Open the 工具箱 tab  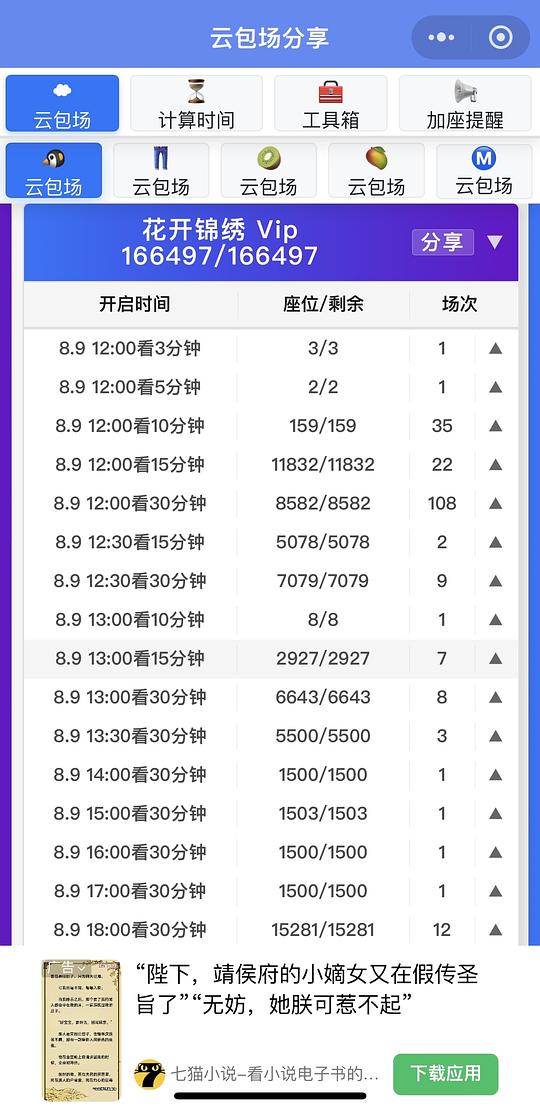pos(331,103)
